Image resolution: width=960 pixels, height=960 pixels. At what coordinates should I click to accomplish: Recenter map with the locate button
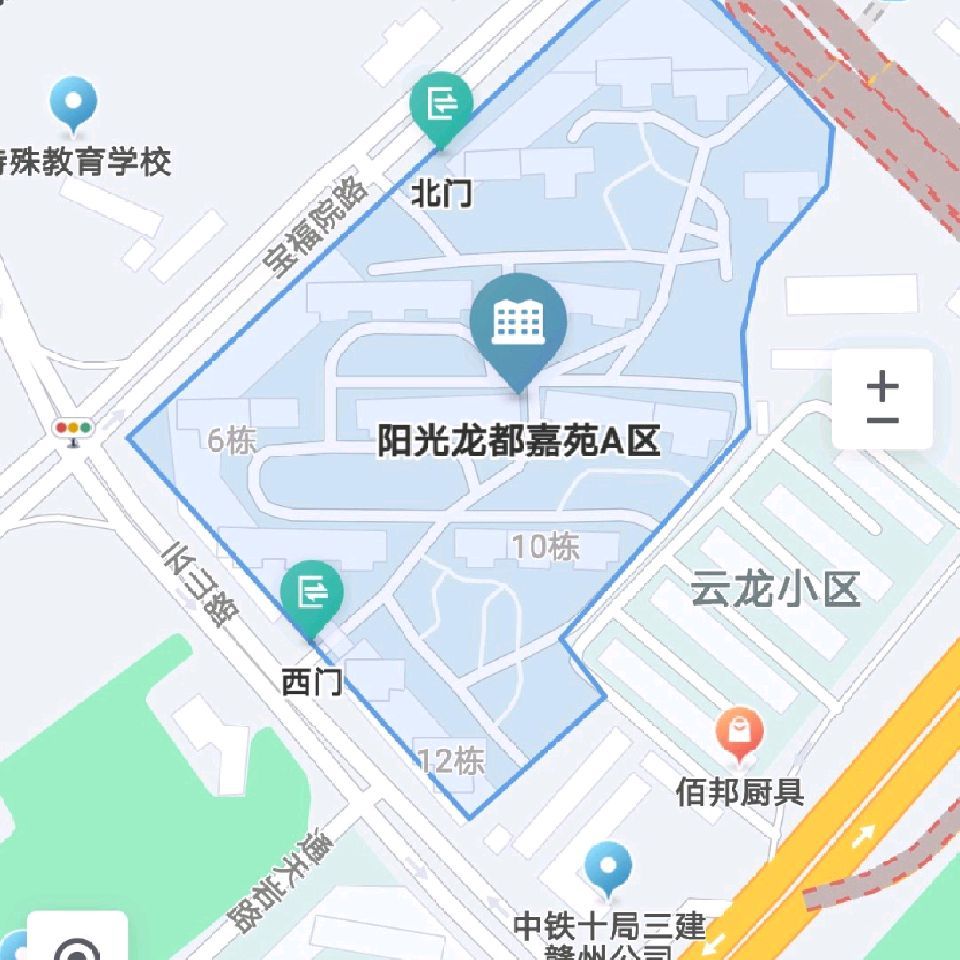coord(77,937)
